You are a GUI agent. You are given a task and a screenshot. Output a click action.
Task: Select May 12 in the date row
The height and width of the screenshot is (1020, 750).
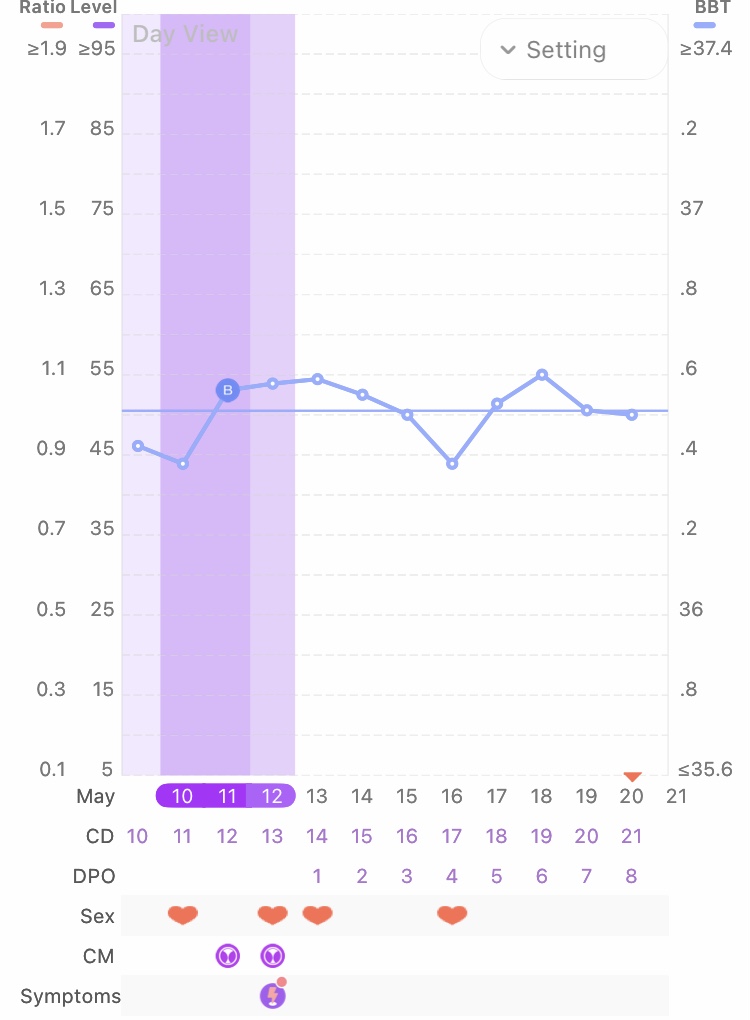(x=272, y=796)
